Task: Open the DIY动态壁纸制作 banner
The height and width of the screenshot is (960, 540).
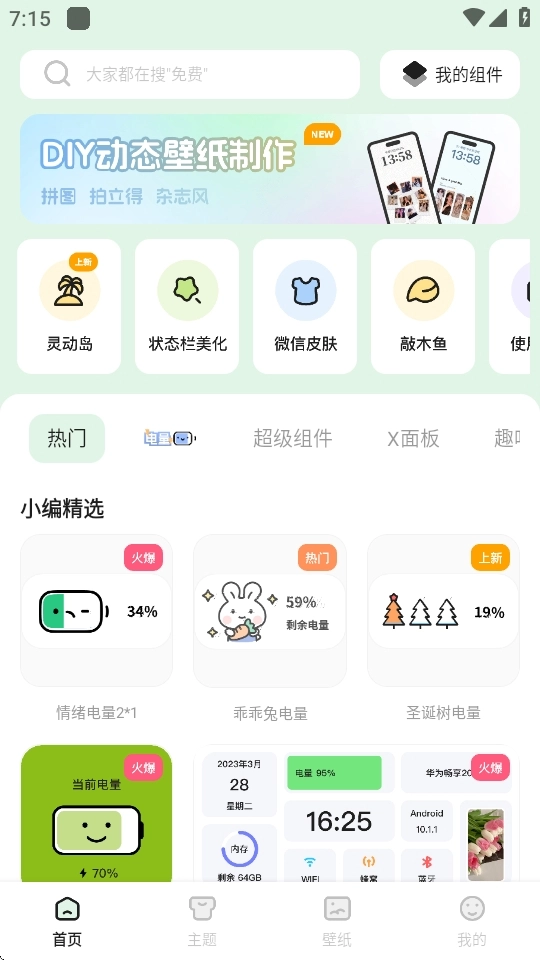Action: (270, 169)
